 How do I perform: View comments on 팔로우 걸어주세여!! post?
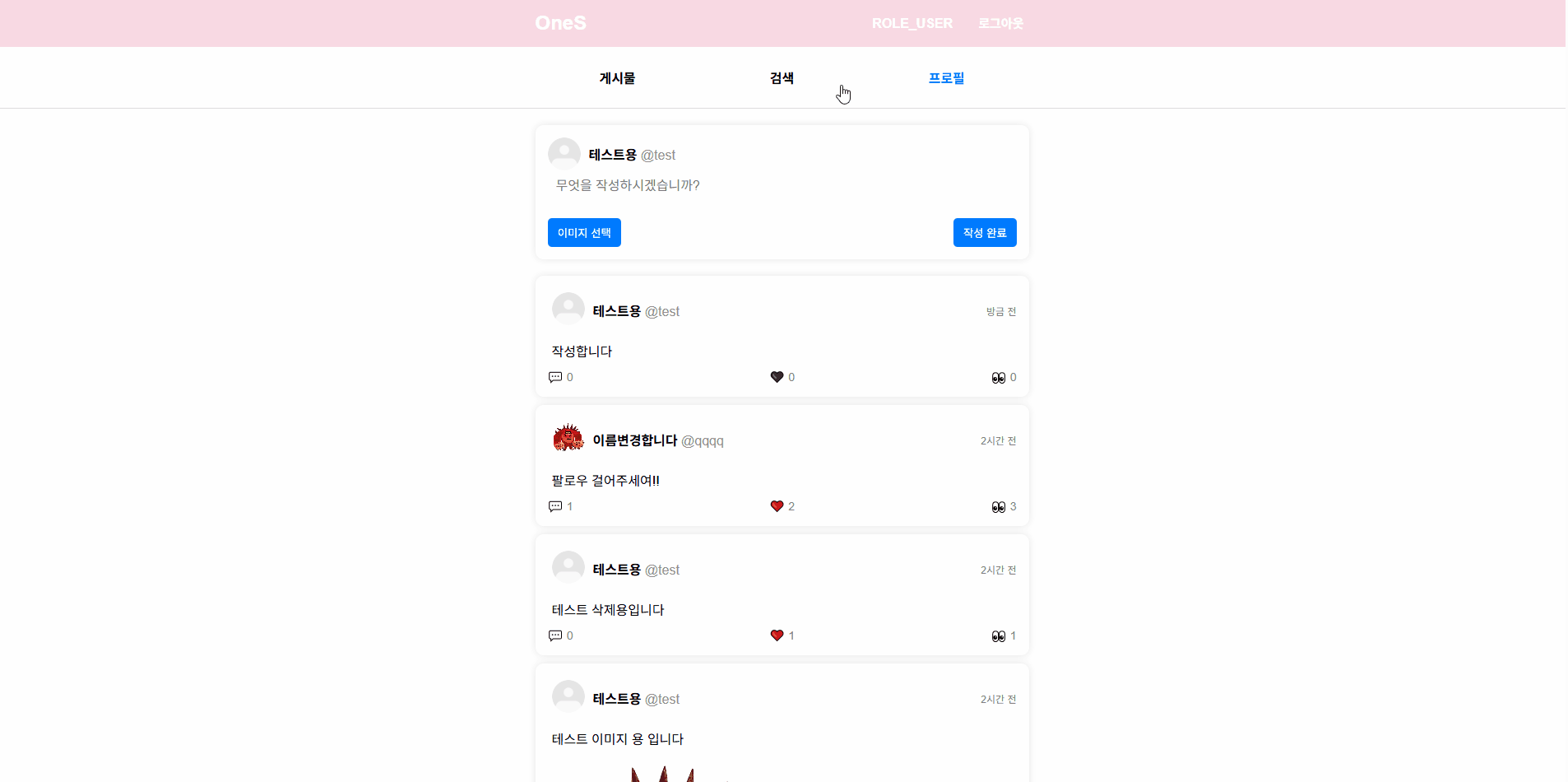pyautogui.click(x=555, y=506)
